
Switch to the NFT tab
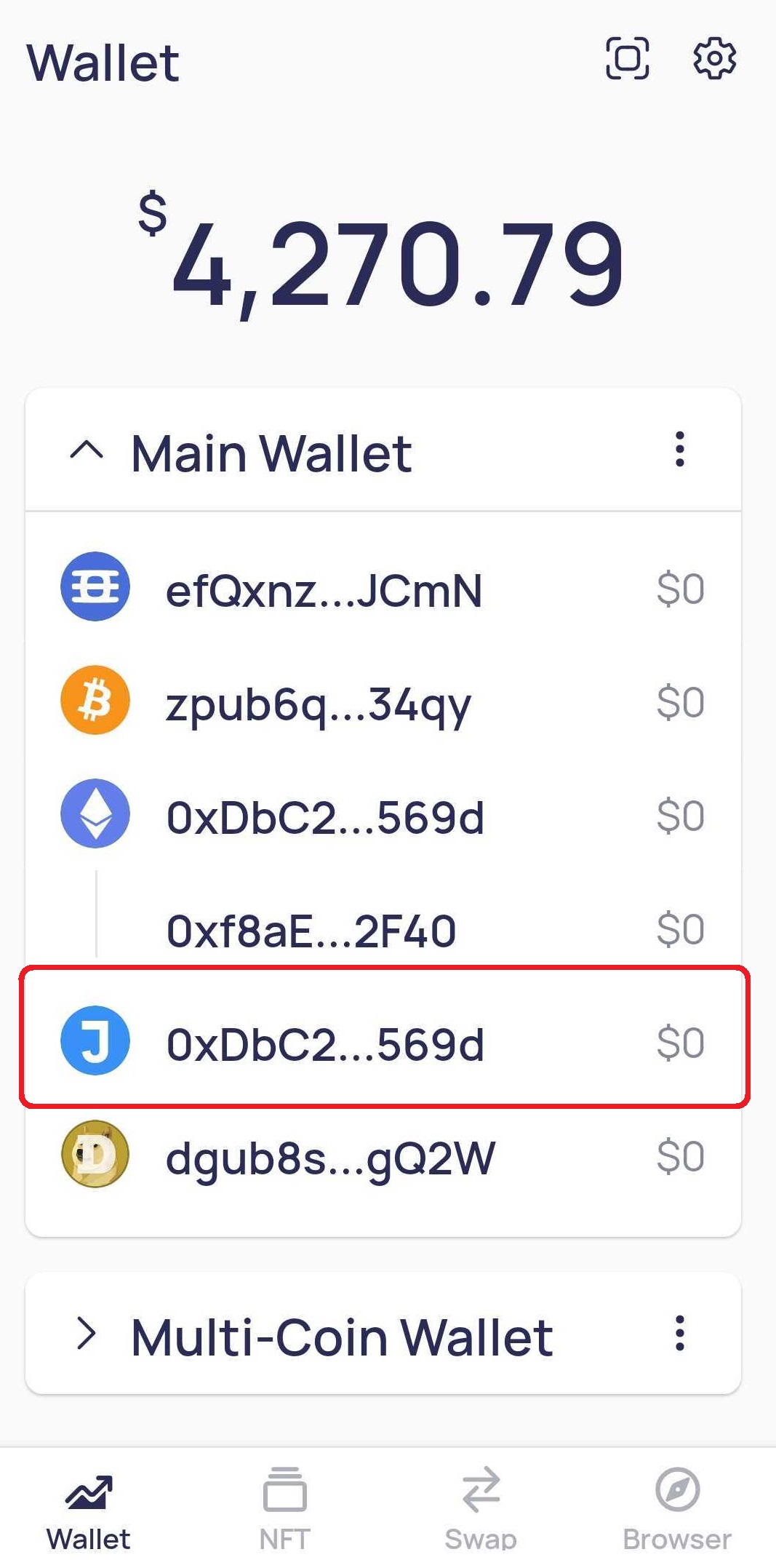[x=285, y=1508]
